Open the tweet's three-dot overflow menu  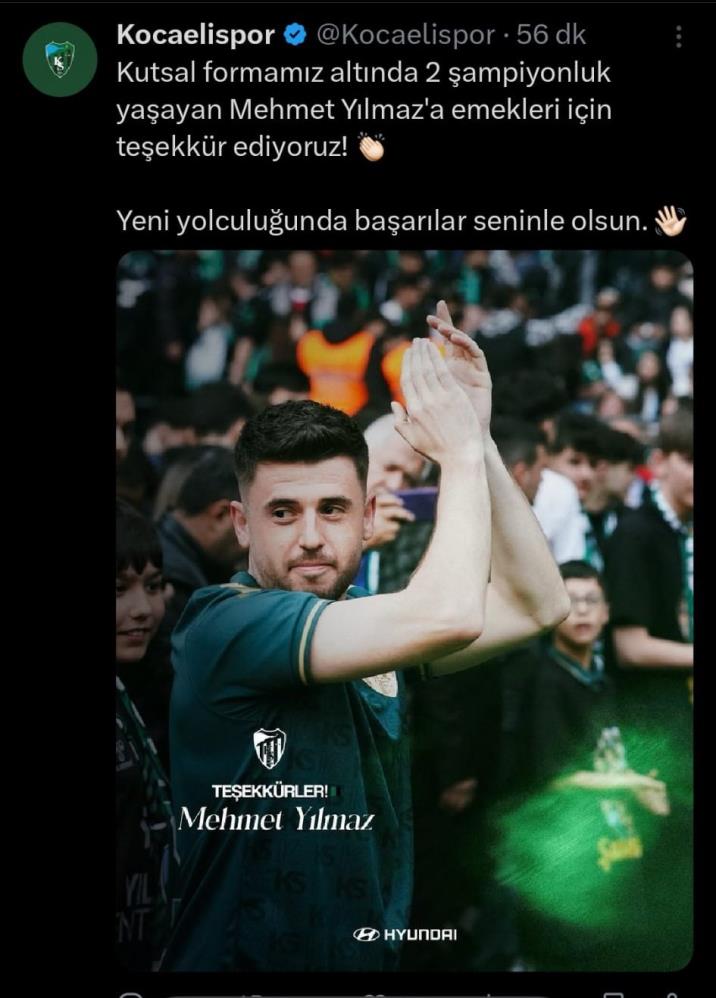pyautogui.click(x=679, y=37)
